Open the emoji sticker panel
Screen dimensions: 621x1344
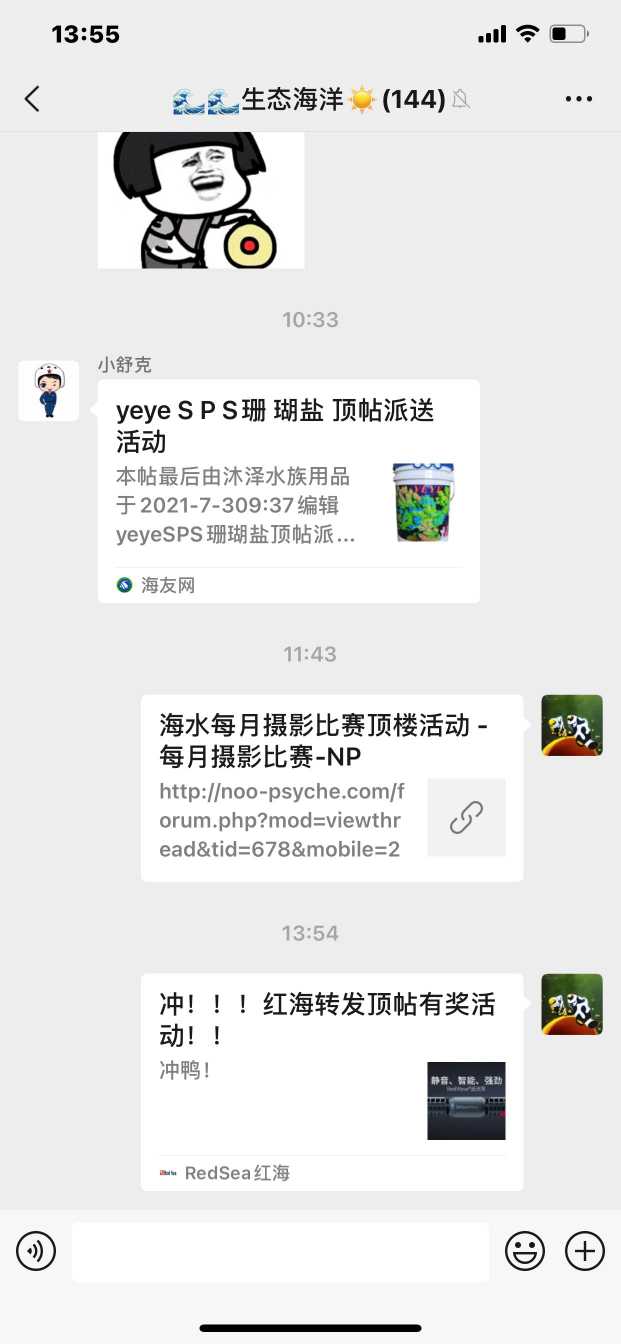525,1251
